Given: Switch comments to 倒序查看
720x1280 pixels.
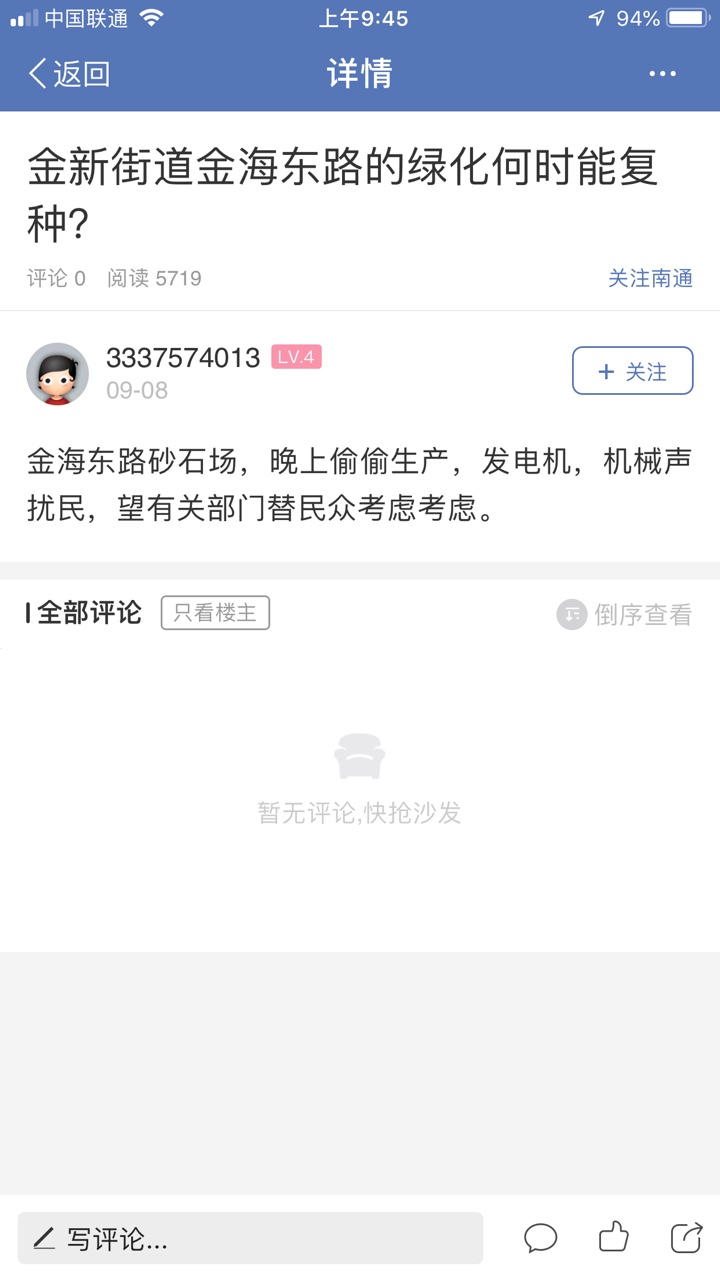Looking at the screenshot, I should click(625, 614).
